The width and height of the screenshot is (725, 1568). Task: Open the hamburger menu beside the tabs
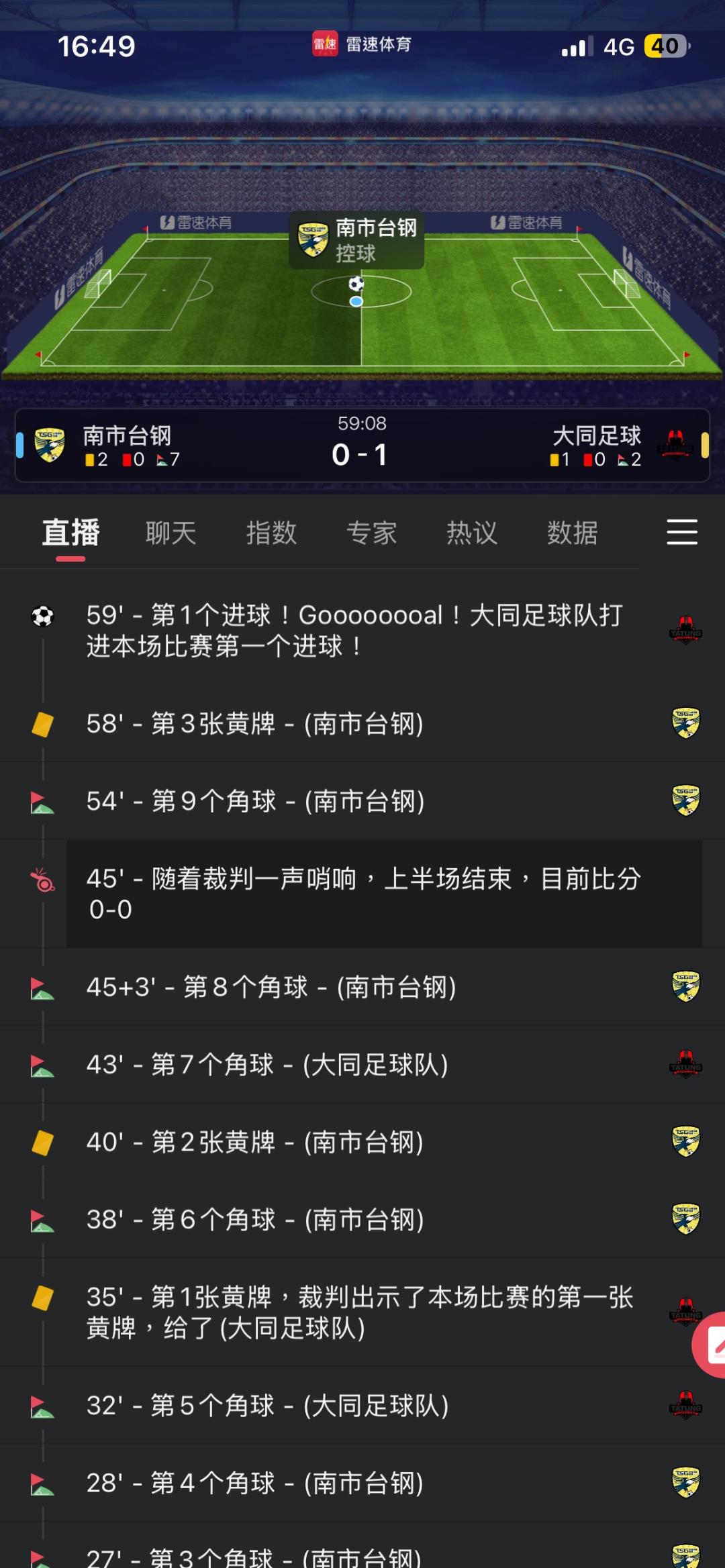pos(681,532)
